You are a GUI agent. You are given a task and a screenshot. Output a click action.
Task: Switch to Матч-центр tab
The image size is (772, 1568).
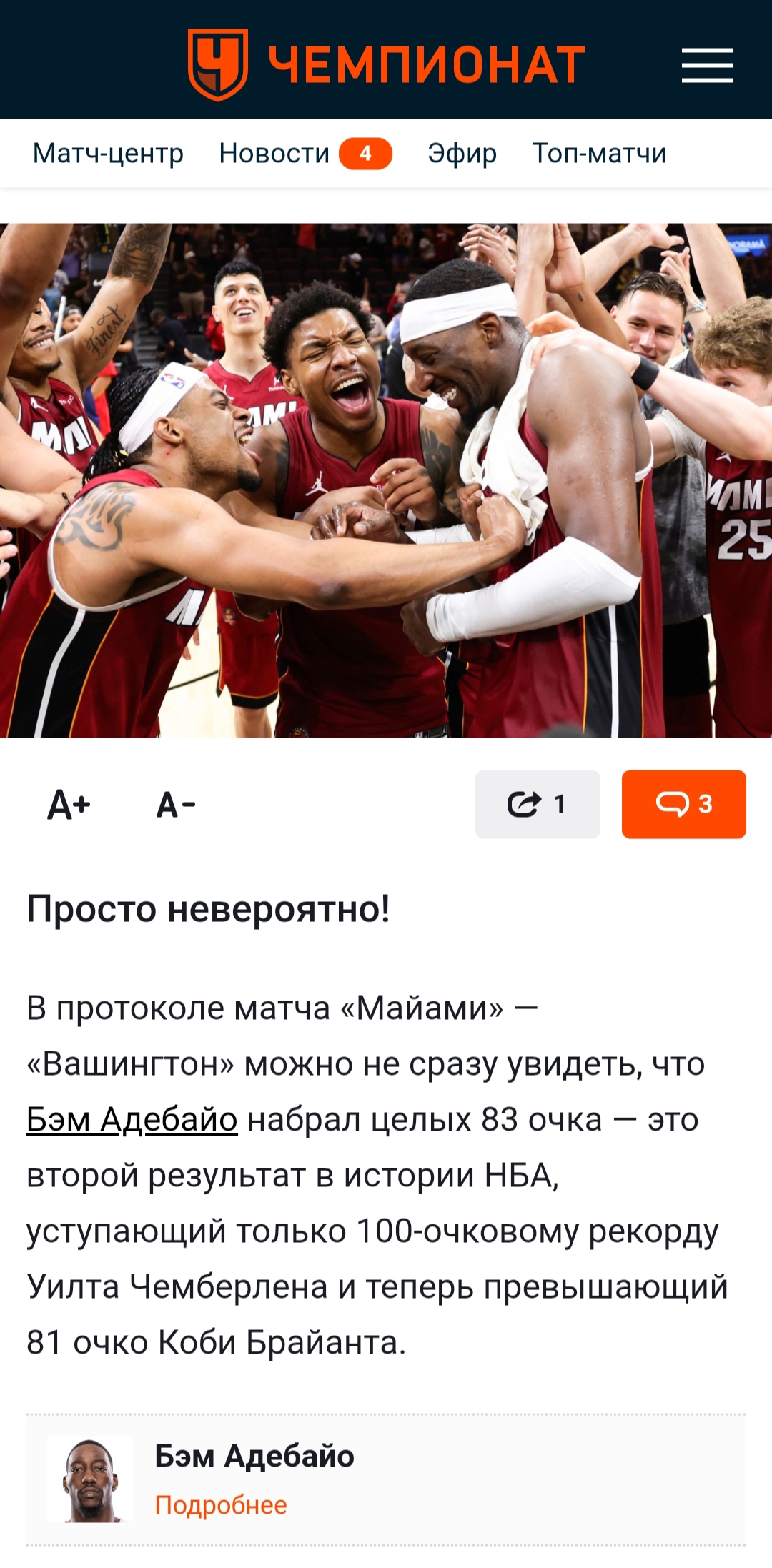[108, 153]
